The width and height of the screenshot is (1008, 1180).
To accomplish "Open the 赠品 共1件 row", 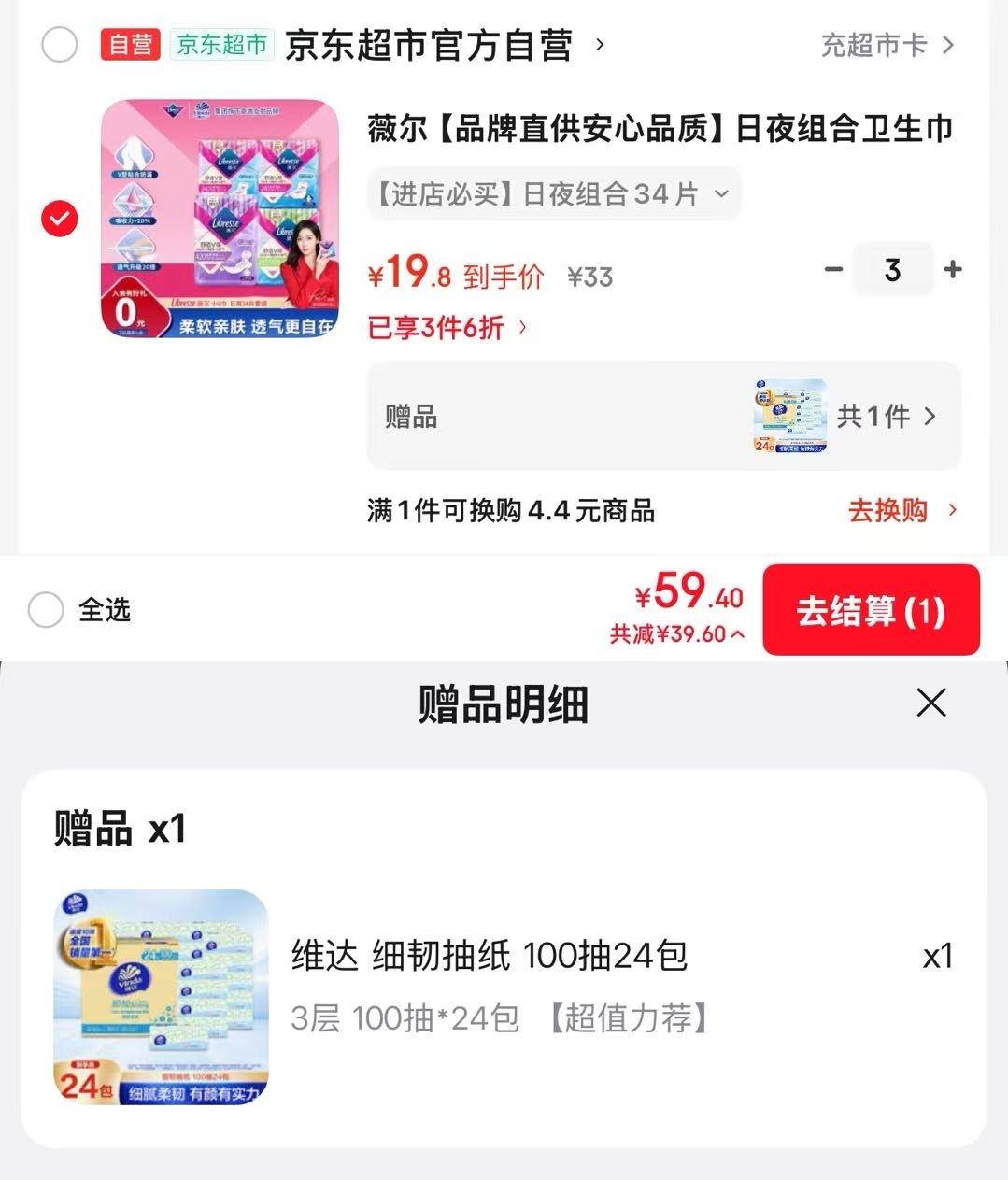I will (663, 417).
